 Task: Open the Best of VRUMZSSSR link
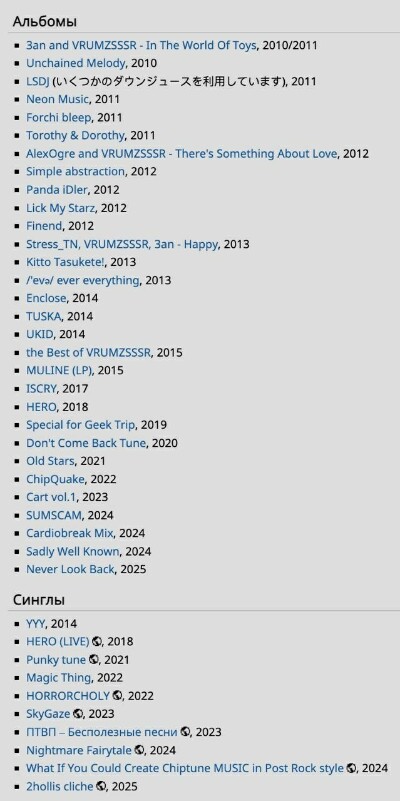click(x=88, y=352)
